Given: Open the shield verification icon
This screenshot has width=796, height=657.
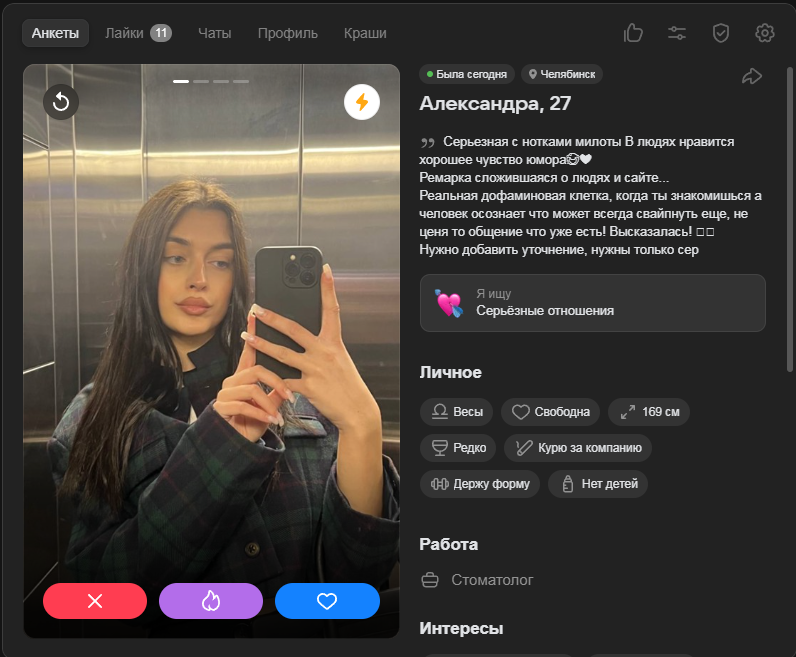Looking at the screenshot, I should (x=721, y=33).
